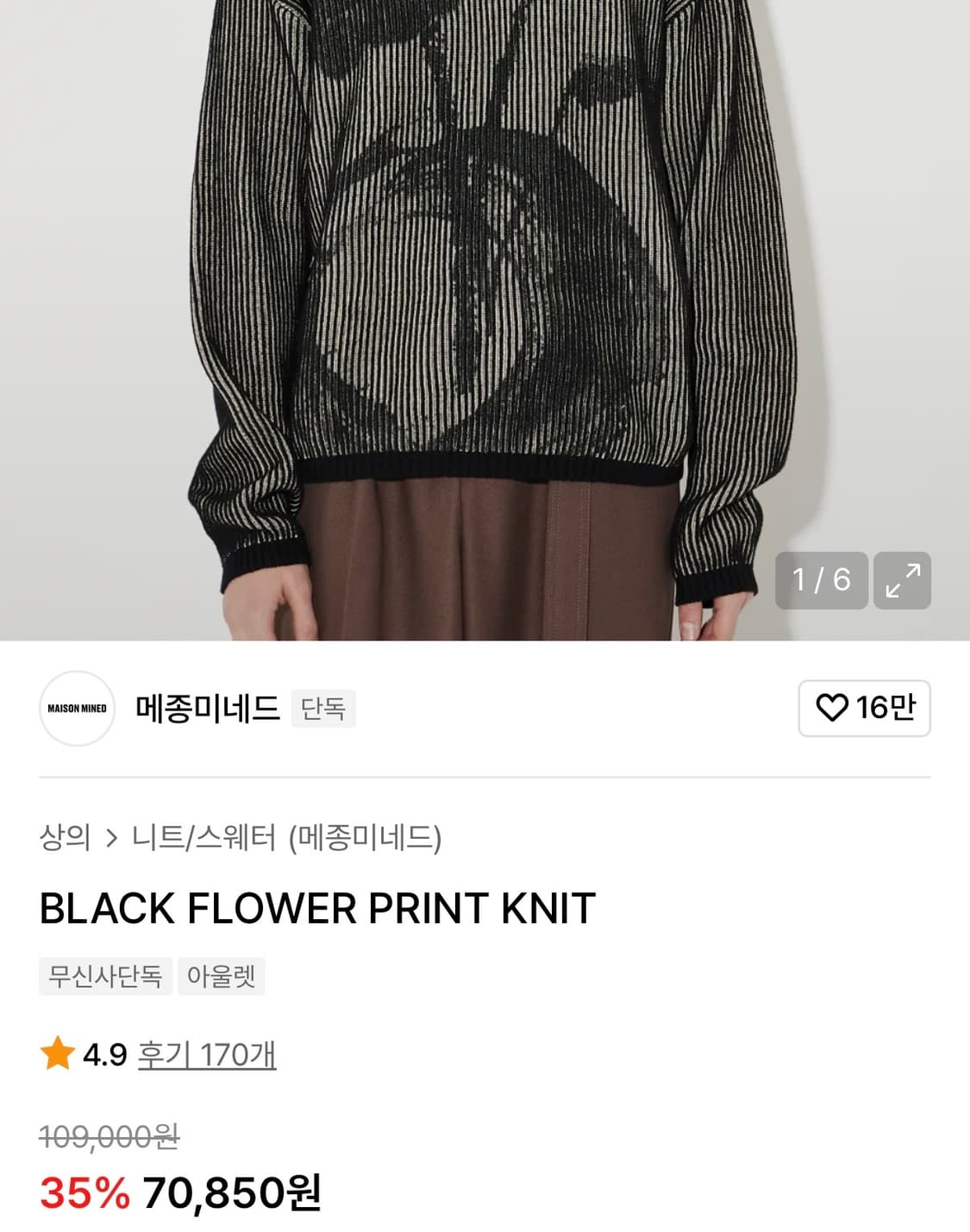Tap the circular brand badge above 메종미네드
970x1232 pixels.
pyautogui.click(x=76, y=709)
